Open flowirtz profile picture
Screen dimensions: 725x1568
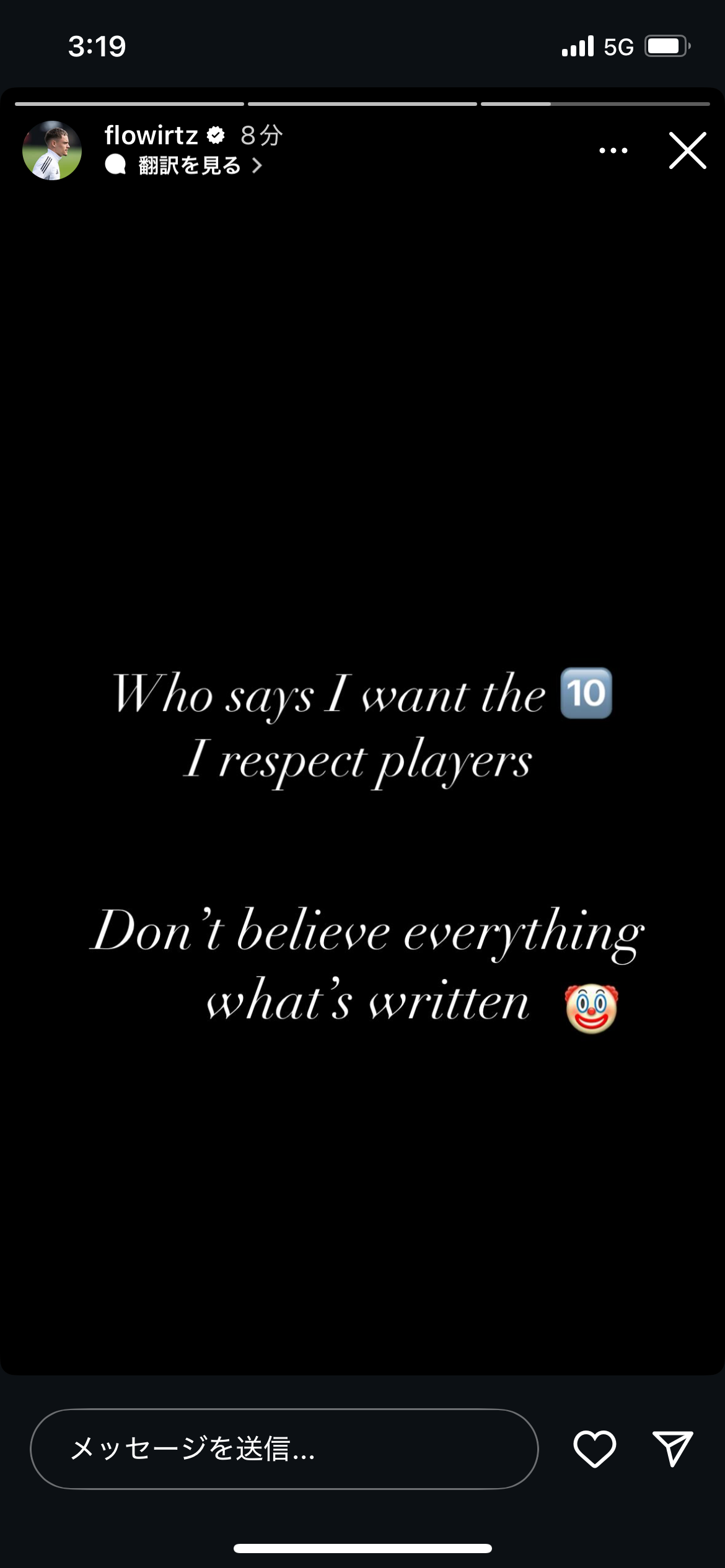[x=52, y=150]
